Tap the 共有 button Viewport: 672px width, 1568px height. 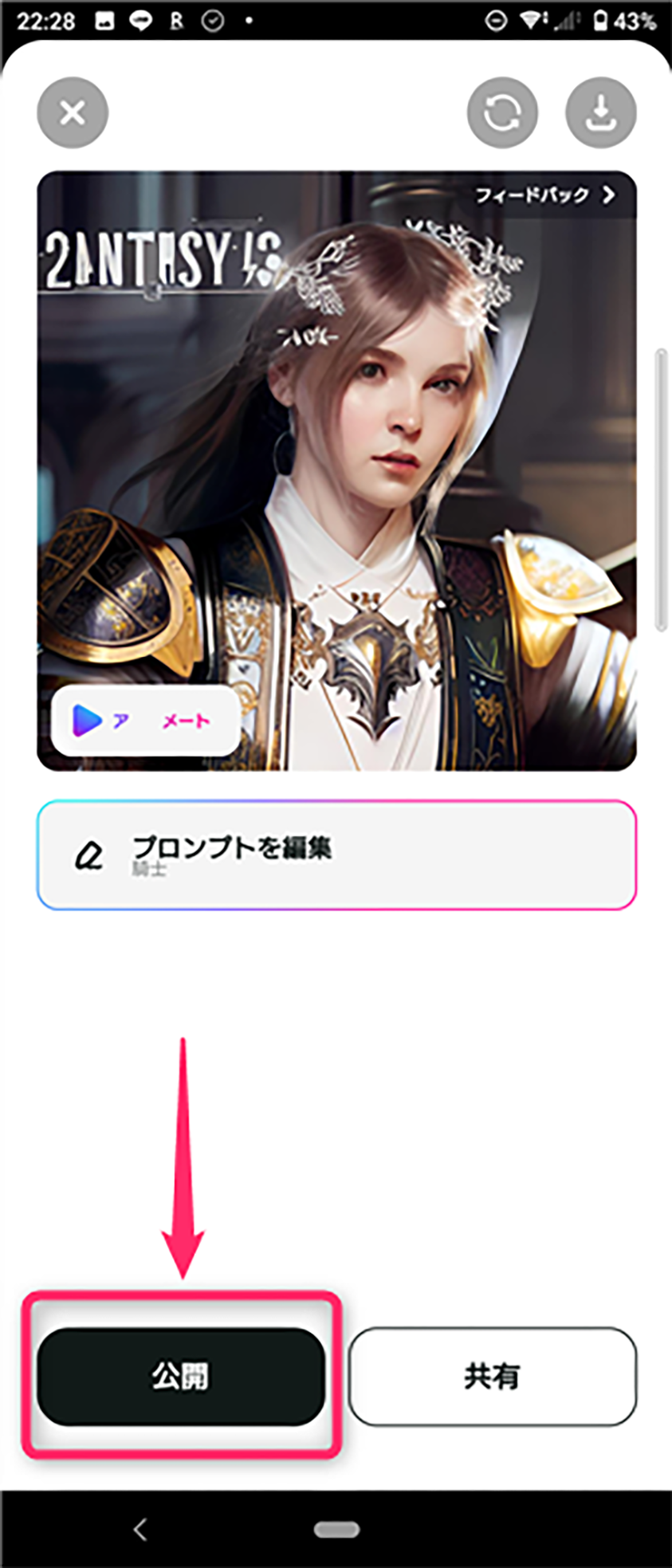[492, 1376]
